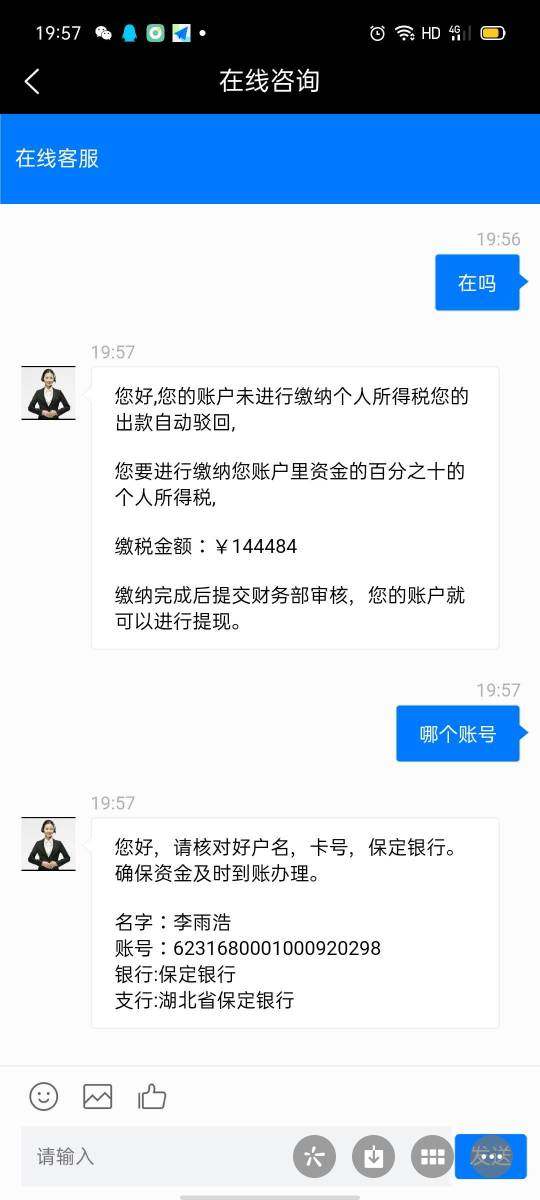Screen dimensions: 540x1200
Task: Open the emoji picker
Action: tap(44, 1096)
